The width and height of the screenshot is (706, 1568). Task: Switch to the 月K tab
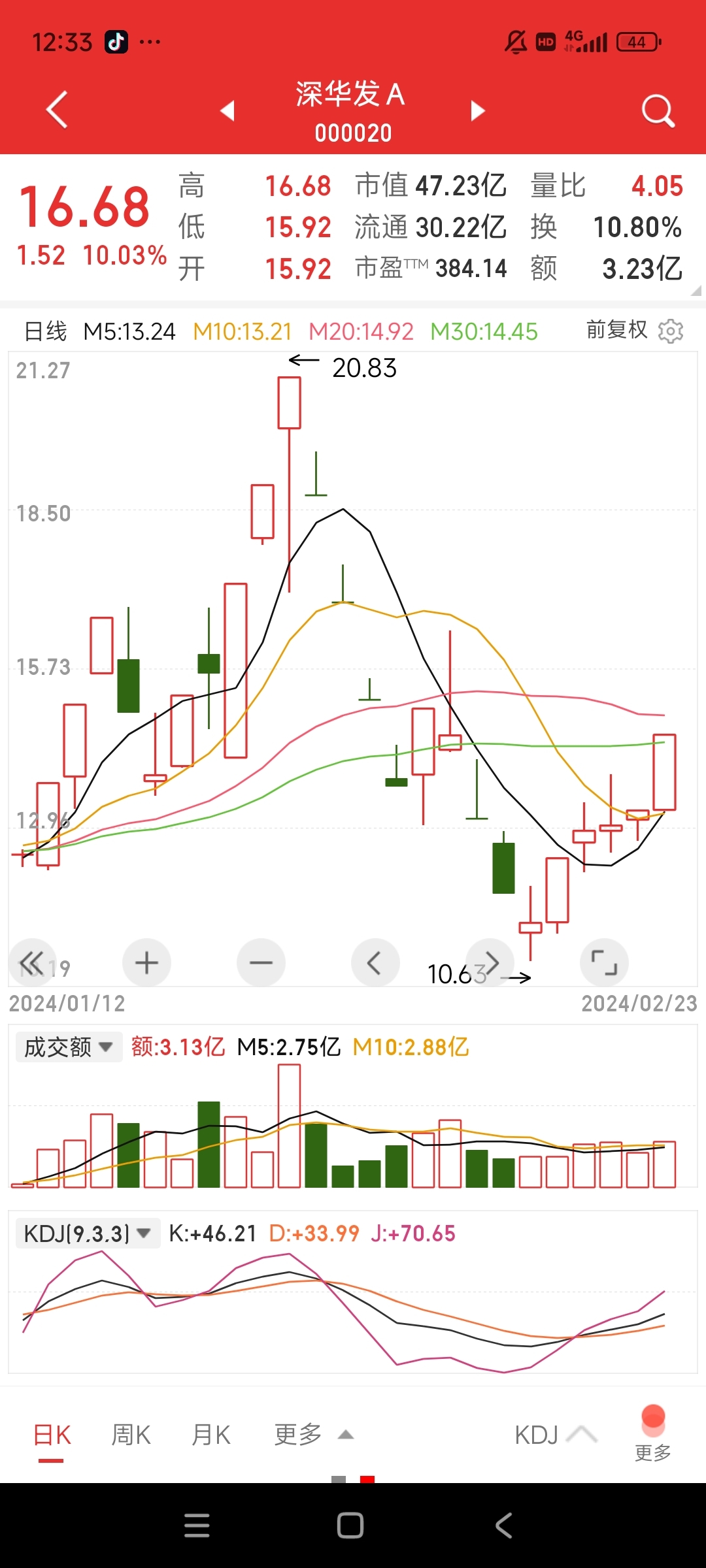coord(211,1435)
